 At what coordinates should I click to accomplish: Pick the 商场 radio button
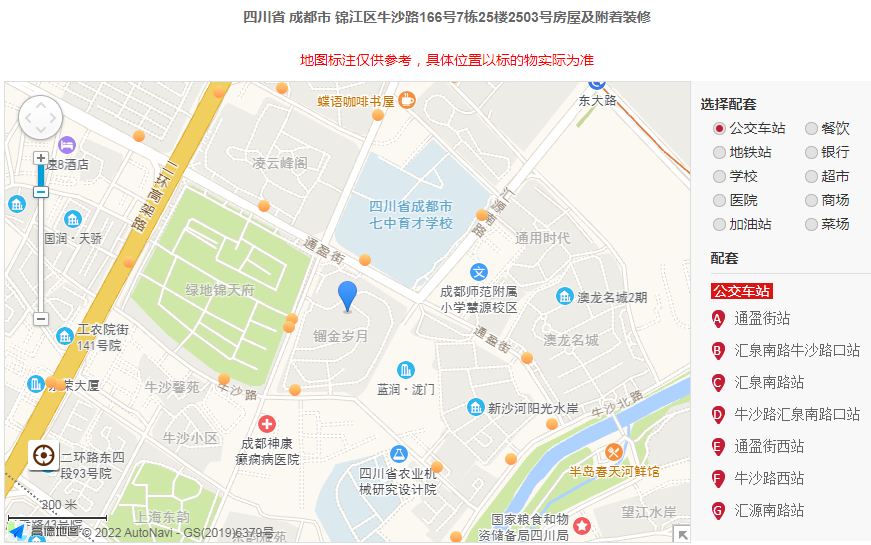[x=811, y=201]
